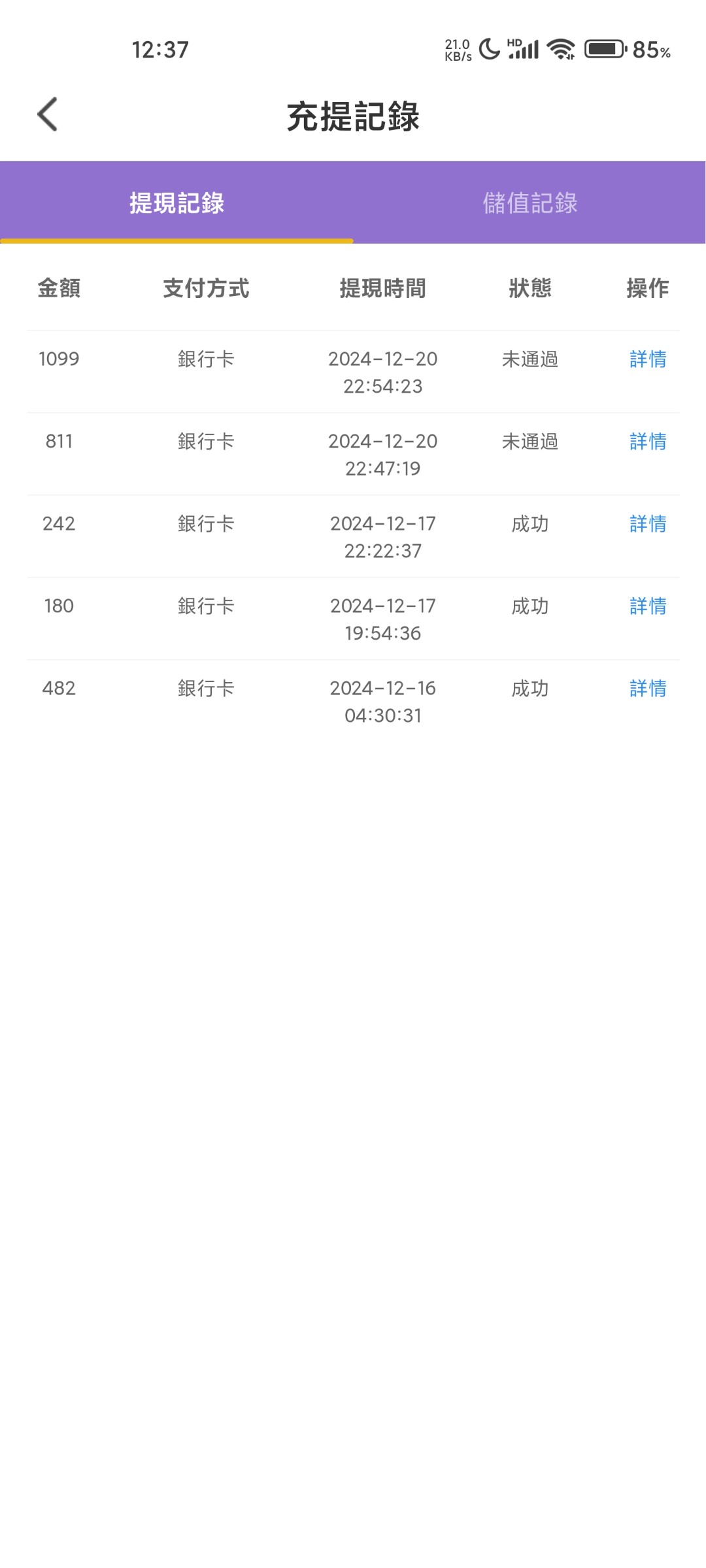The image size is (706, 1568).
Task: Switch to the 儲值記錄 tab
Action: click(x=529, y=203)
